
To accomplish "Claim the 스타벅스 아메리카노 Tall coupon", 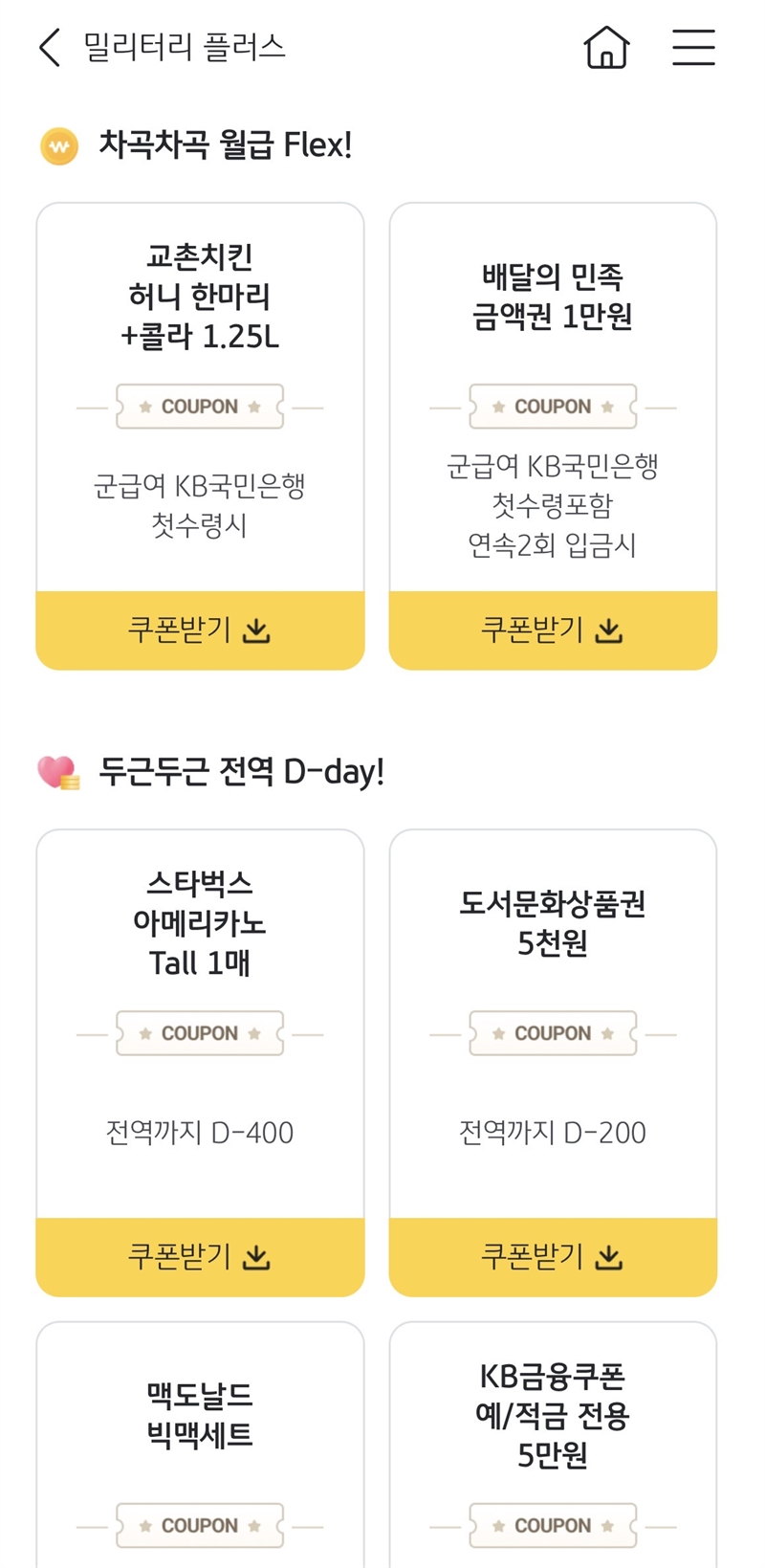I will point(200,1256).
